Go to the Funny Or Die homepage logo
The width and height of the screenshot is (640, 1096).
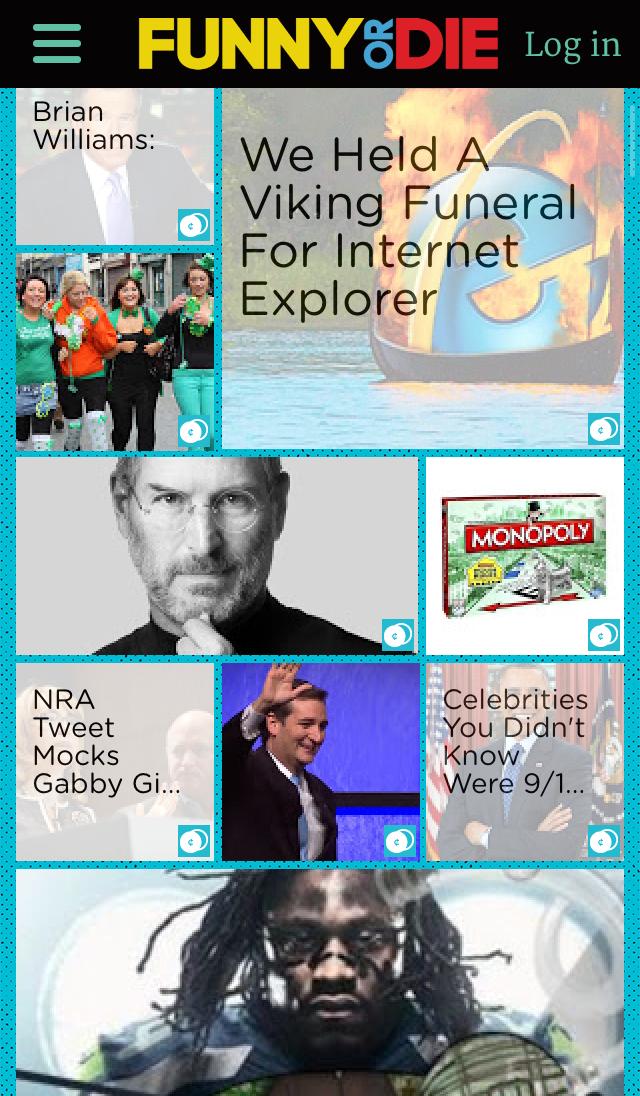point(318,44)
